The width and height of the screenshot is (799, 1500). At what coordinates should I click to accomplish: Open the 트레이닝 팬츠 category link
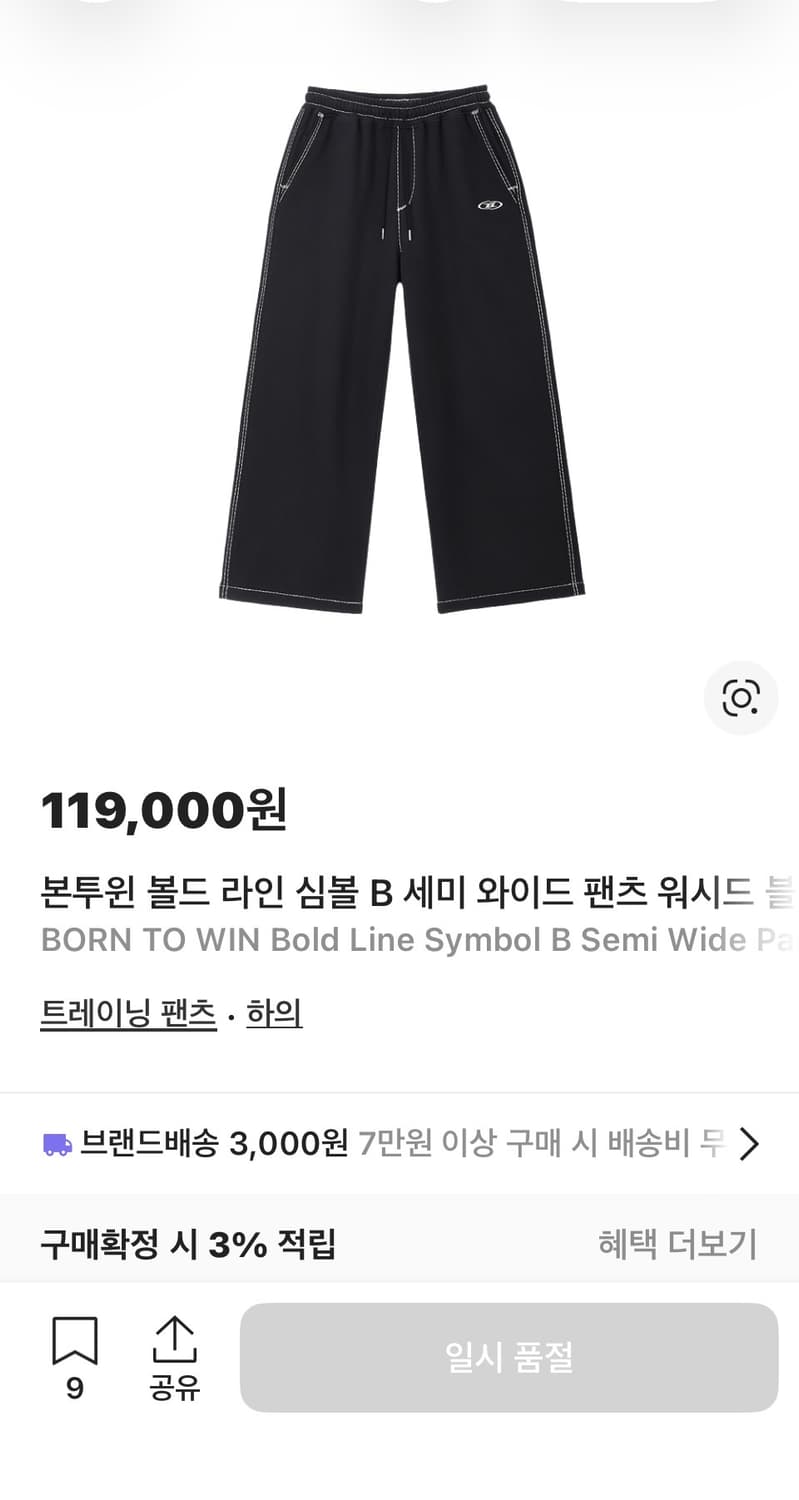127,1014
